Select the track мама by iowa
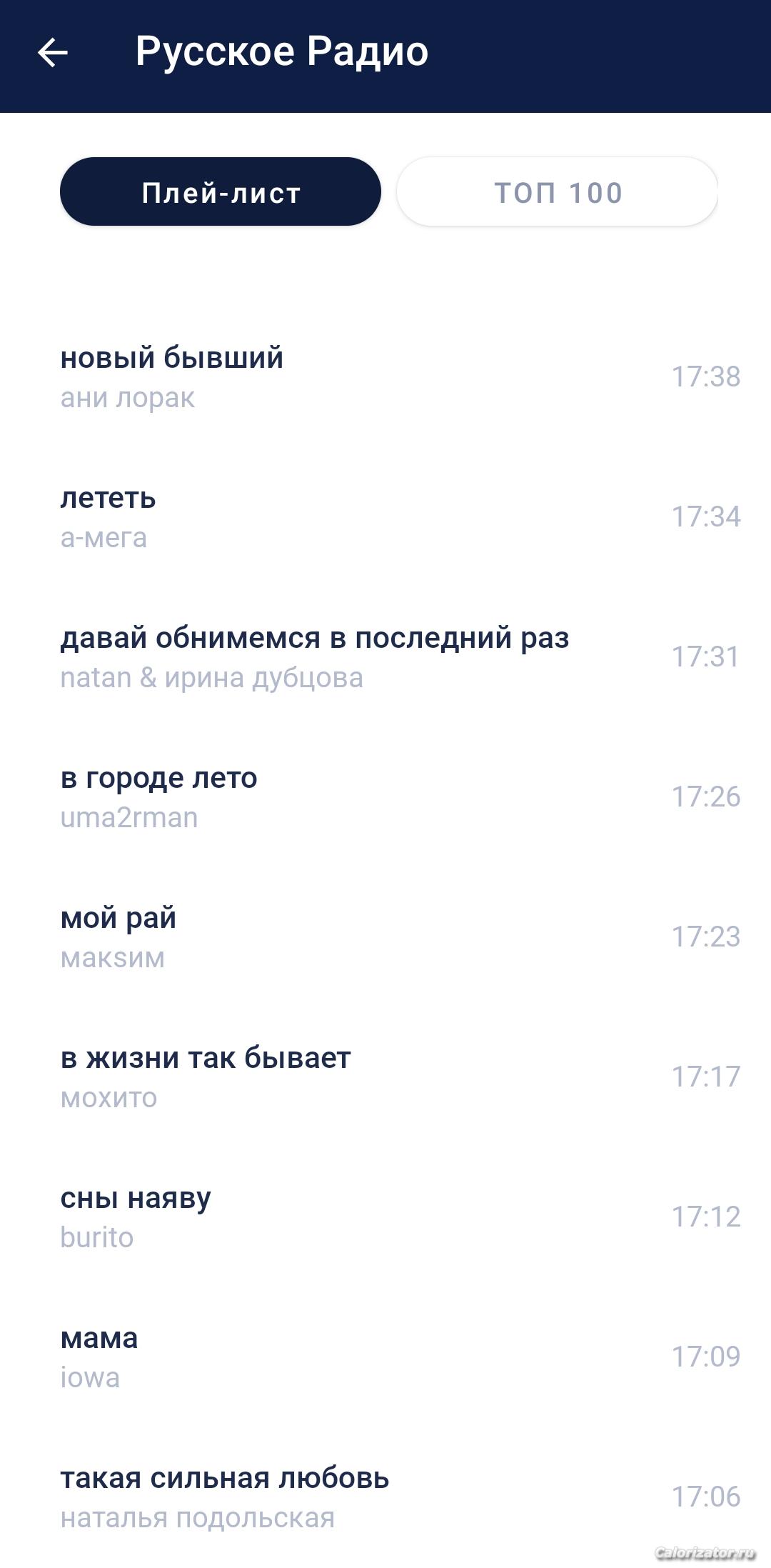The width and height of the screenshot is (771, 1568). [x=385, y=1357]
